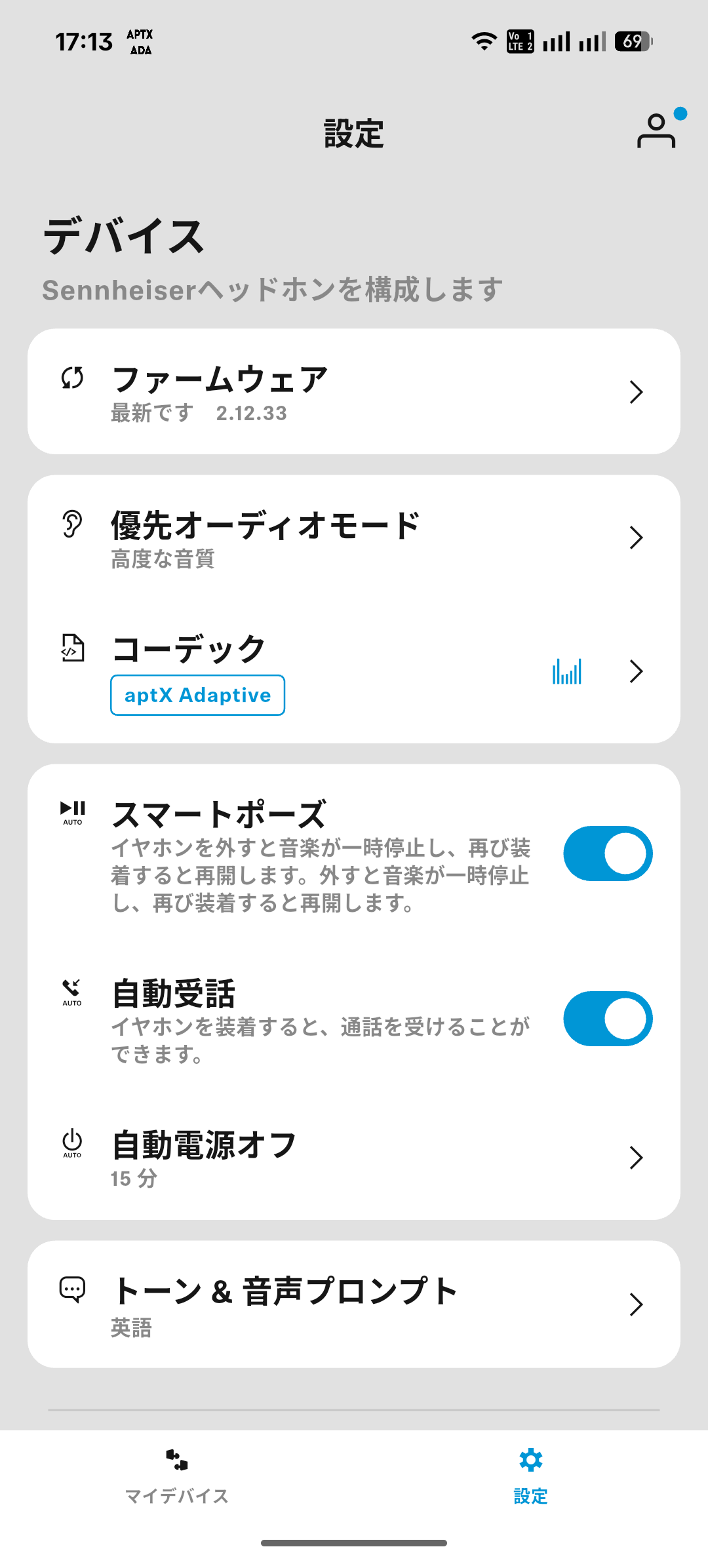Open 自動電源オフ timer setting
This screenshot has height=1568, width=708.
354,1158
